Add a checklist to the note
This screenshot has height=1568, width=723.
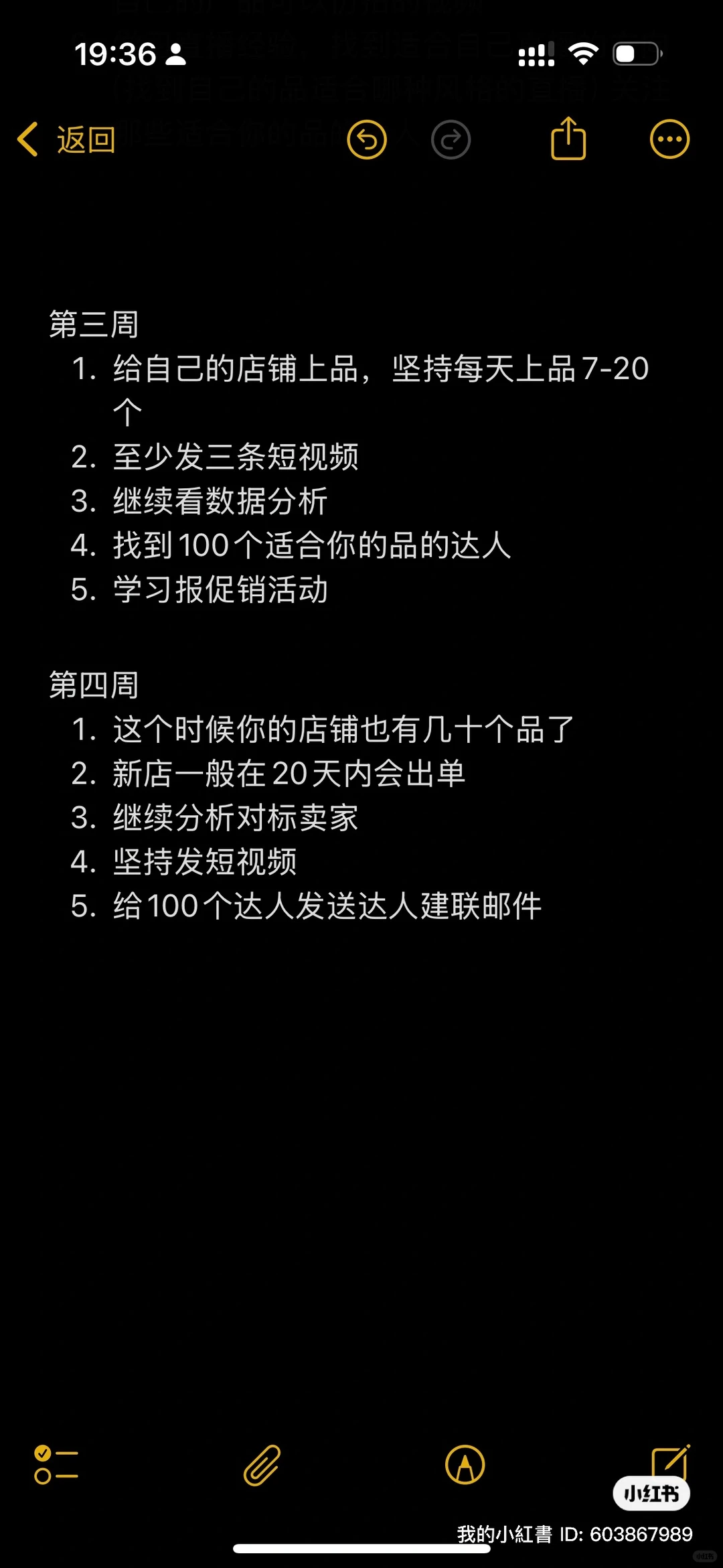pyautogui.click(x=56, y=1465)
